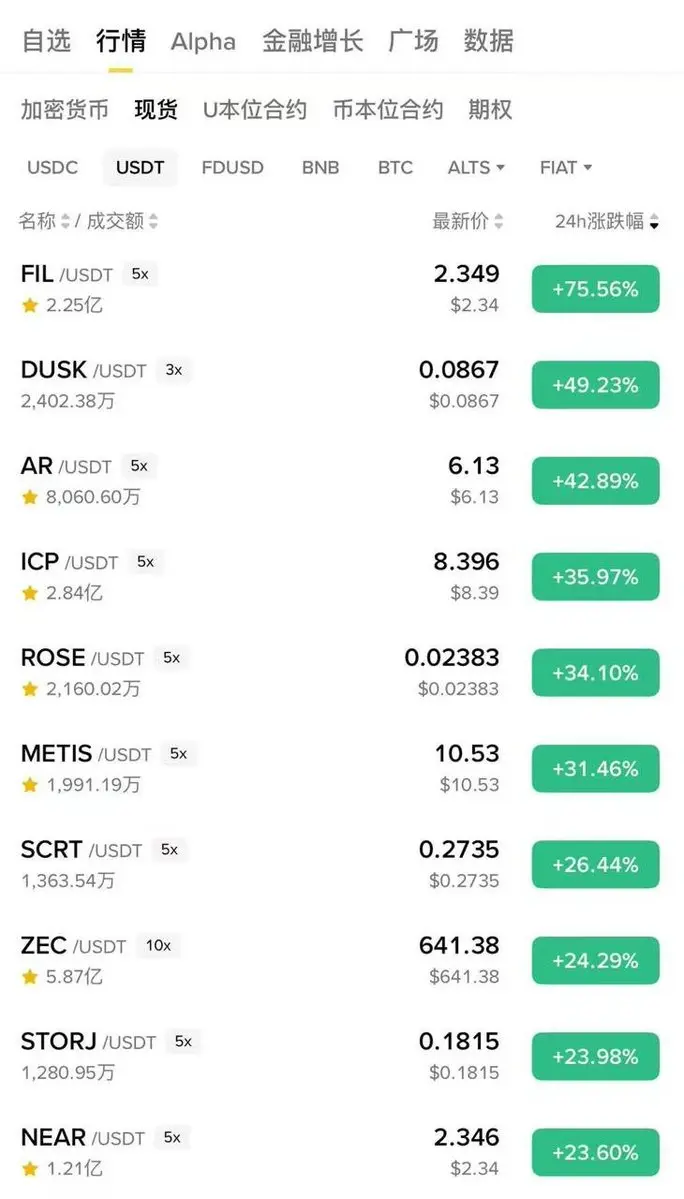This screenshot has height=1199, width=684.
Task: Tap the +34.10% change badge for ROSE
Action: pos(595,673)
